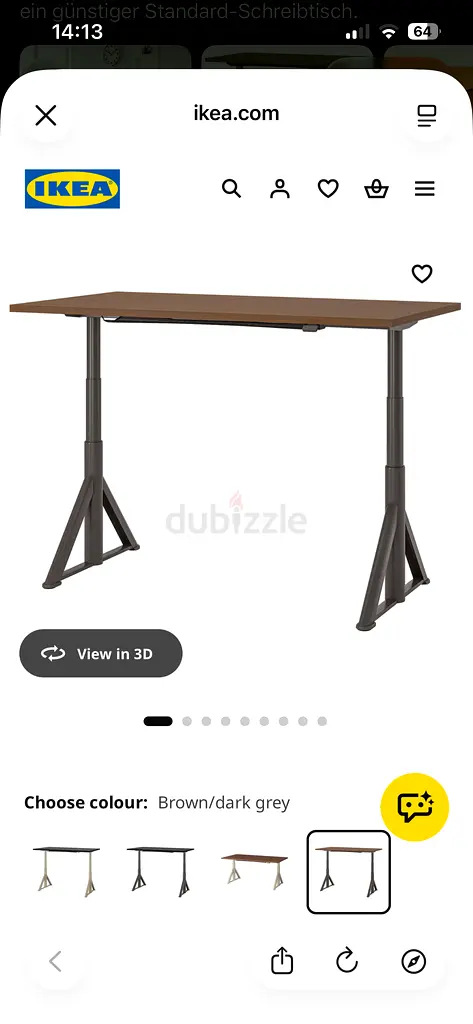Tap the IKEA logo to go home
Screen dimensions: 473x1024
pos(73,189)
